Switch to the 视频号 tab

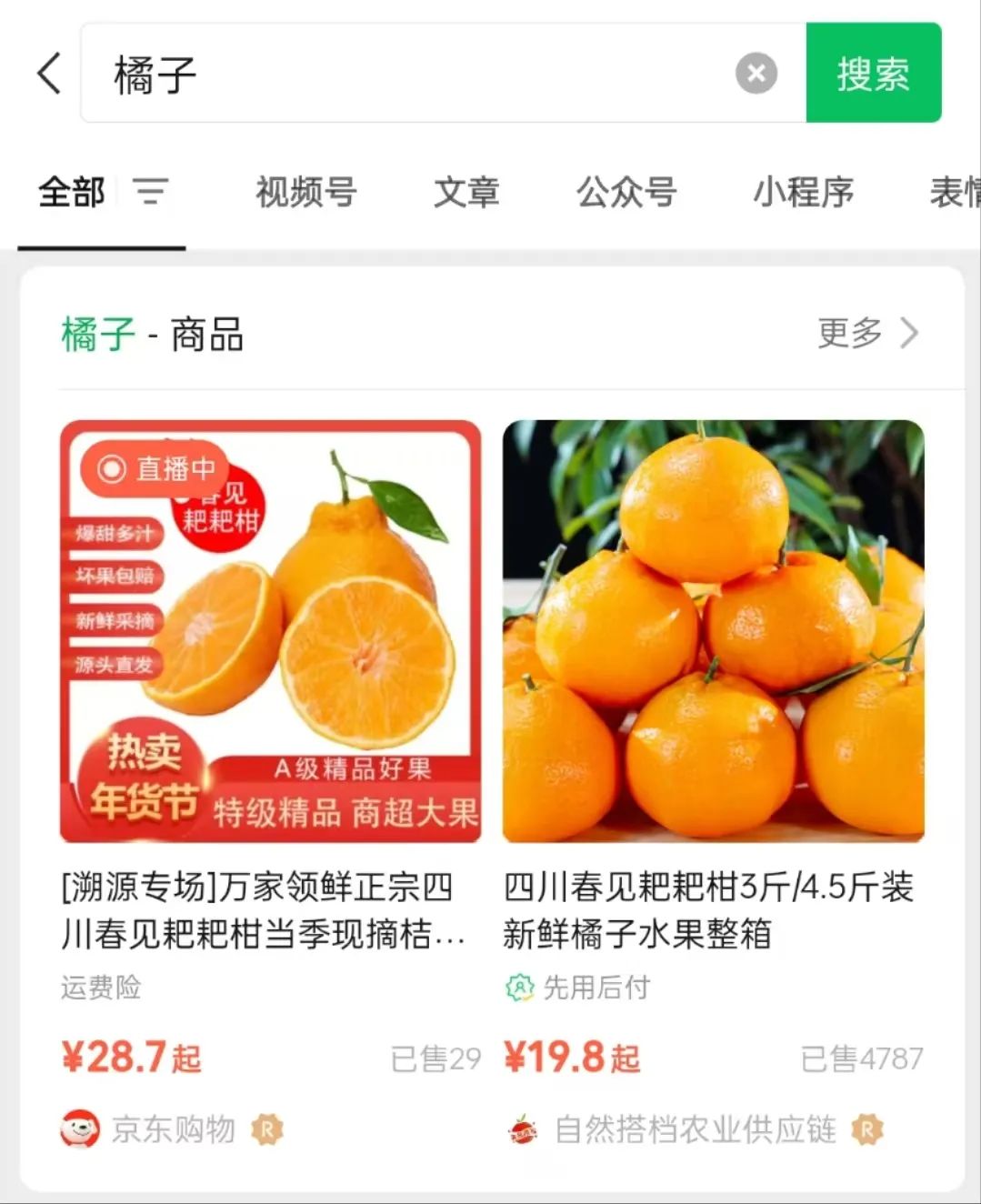(x=305, y=192)
